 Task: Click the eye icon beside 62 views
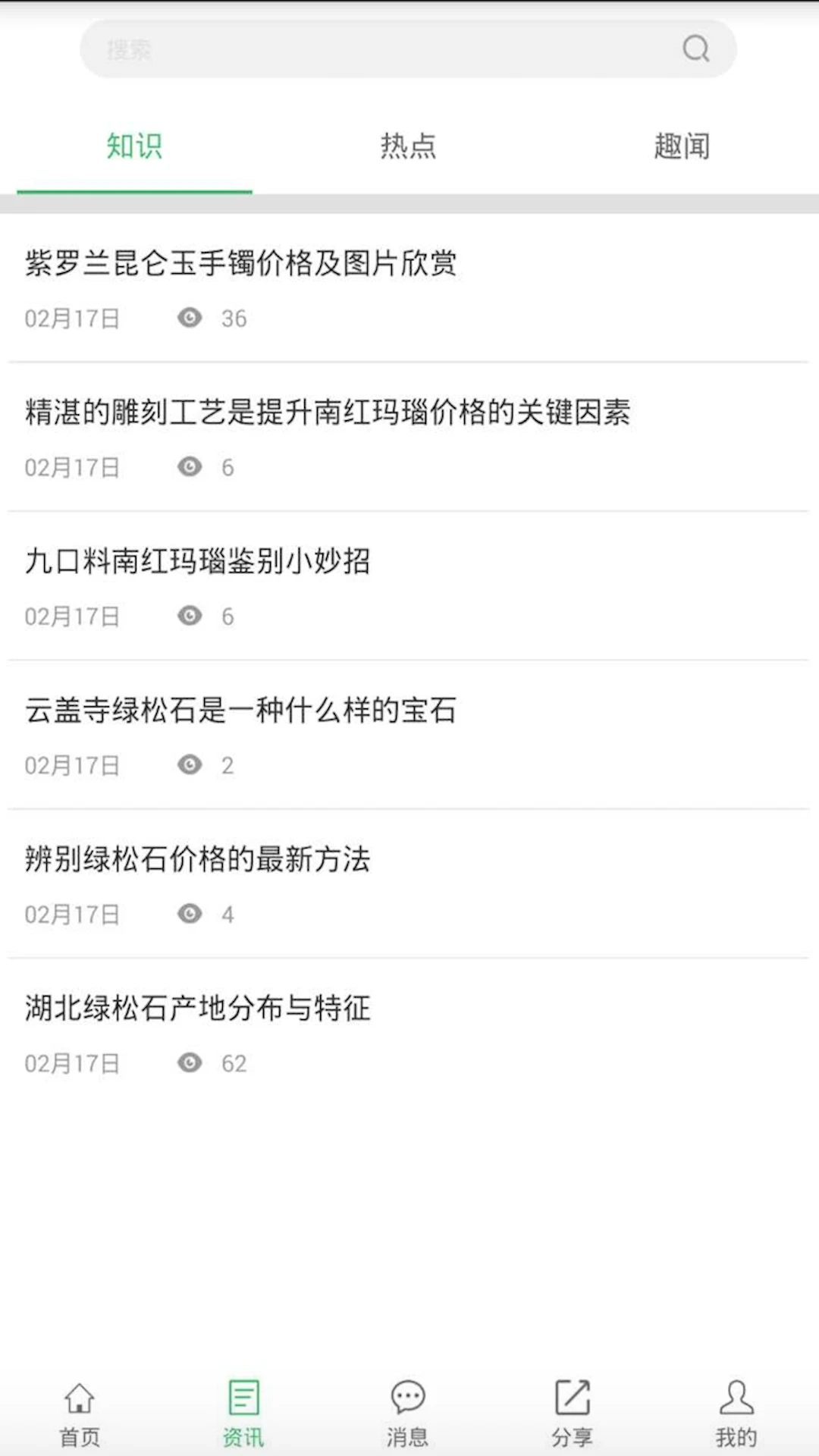point(190,1062)
